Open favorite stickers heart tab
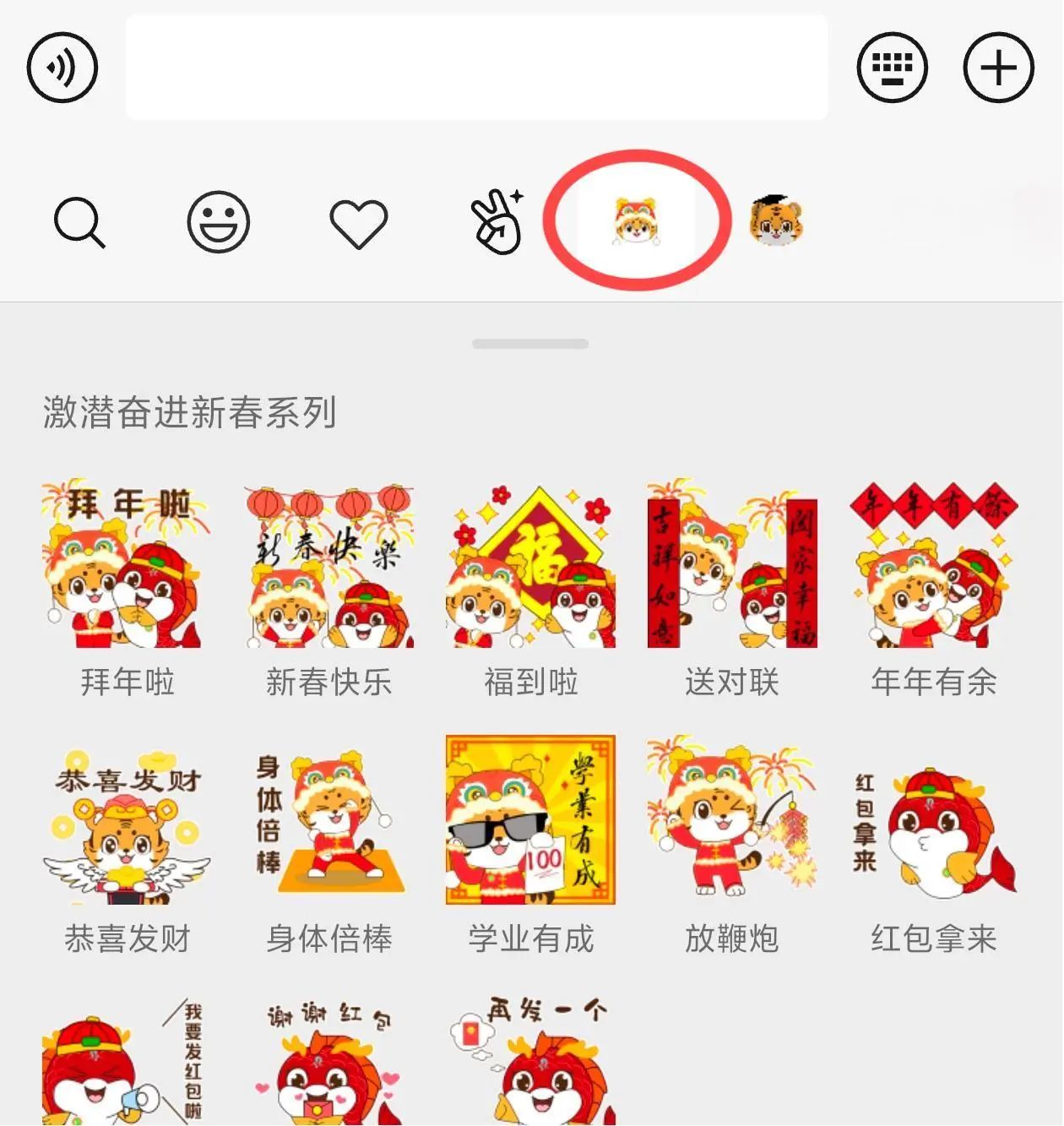Image resolution: width=1064 pixels, height=1126 pixels. (358, 224)
